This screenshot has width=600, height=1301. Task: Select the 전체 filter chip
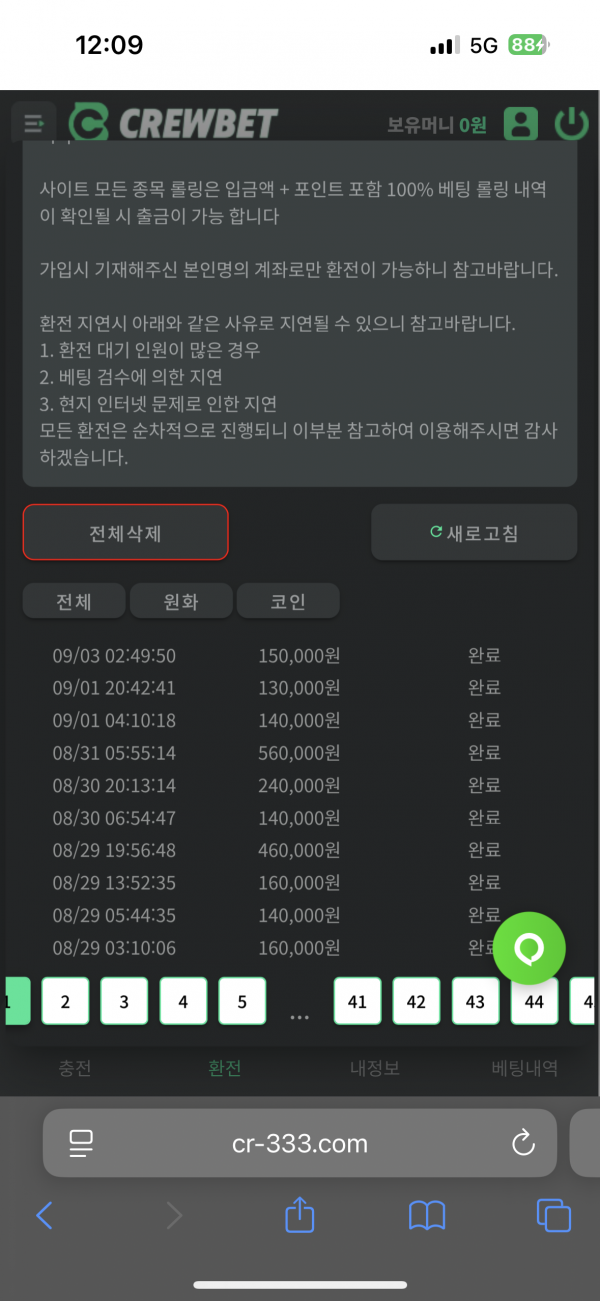(x=74, y=601)
